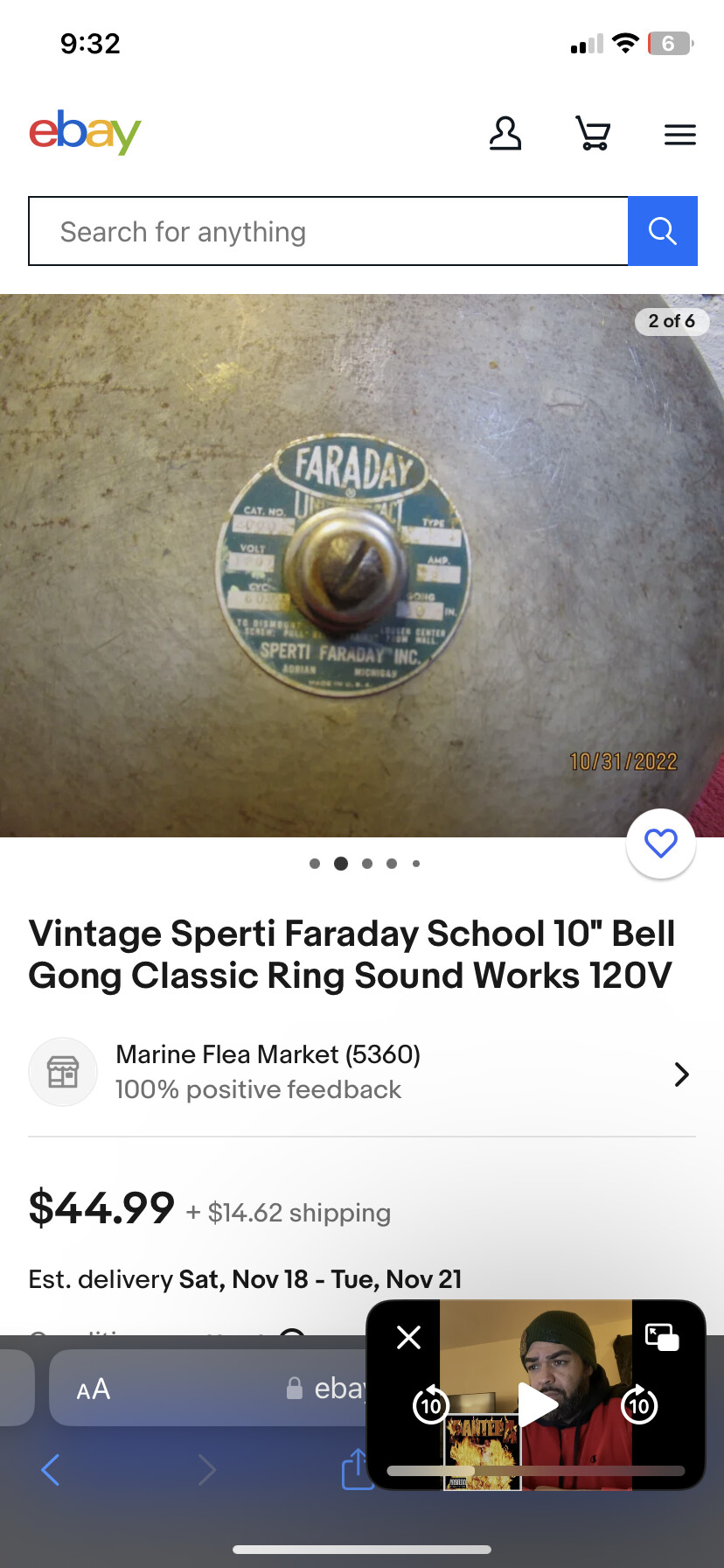Go back in Safari
This screenshot has width=724, height=1568.
(51, 1470)
